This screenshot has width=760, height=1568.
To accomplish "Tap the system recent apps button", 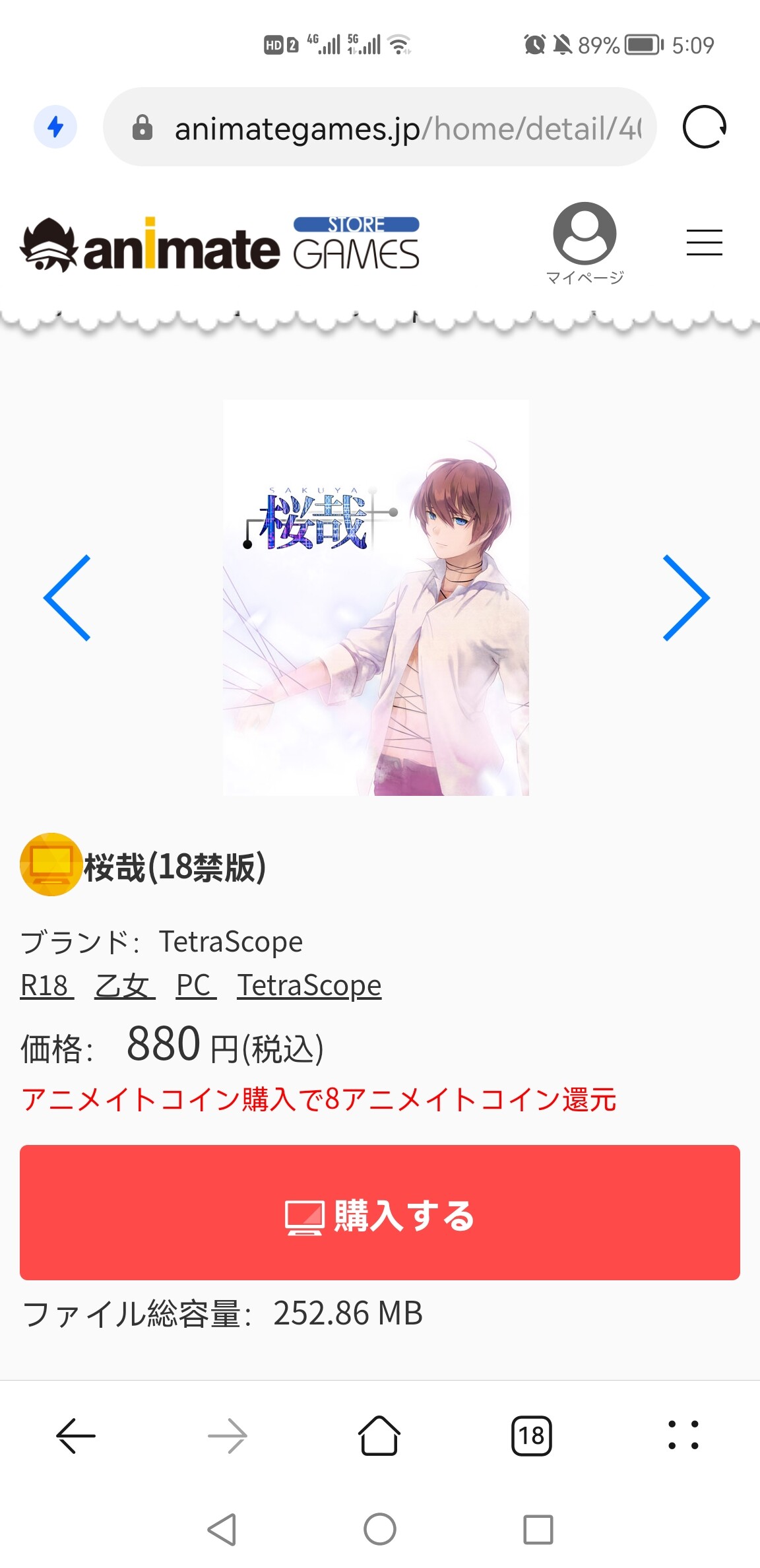I will [538, 1529].
